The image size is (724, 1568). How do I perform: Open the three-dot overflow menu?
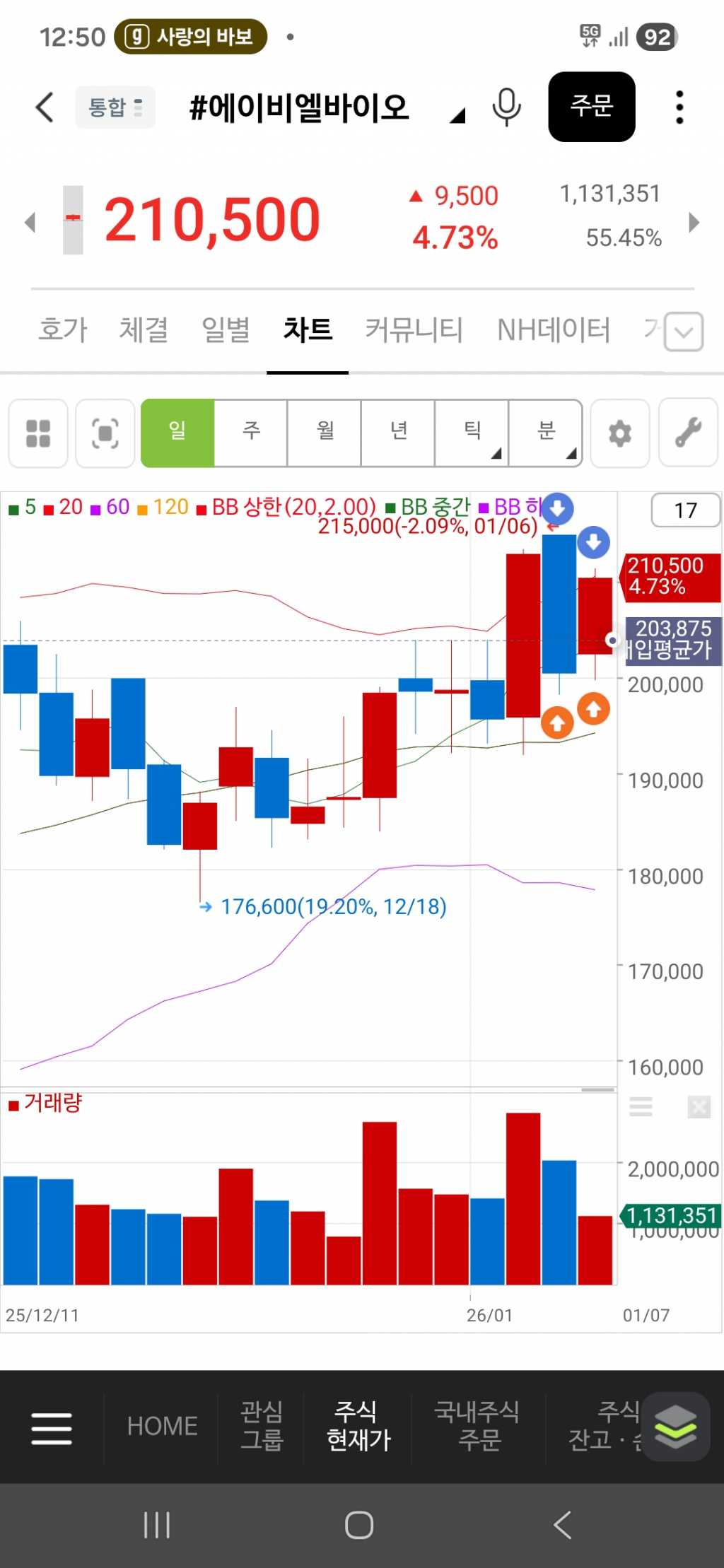click(x=679, y=107)
